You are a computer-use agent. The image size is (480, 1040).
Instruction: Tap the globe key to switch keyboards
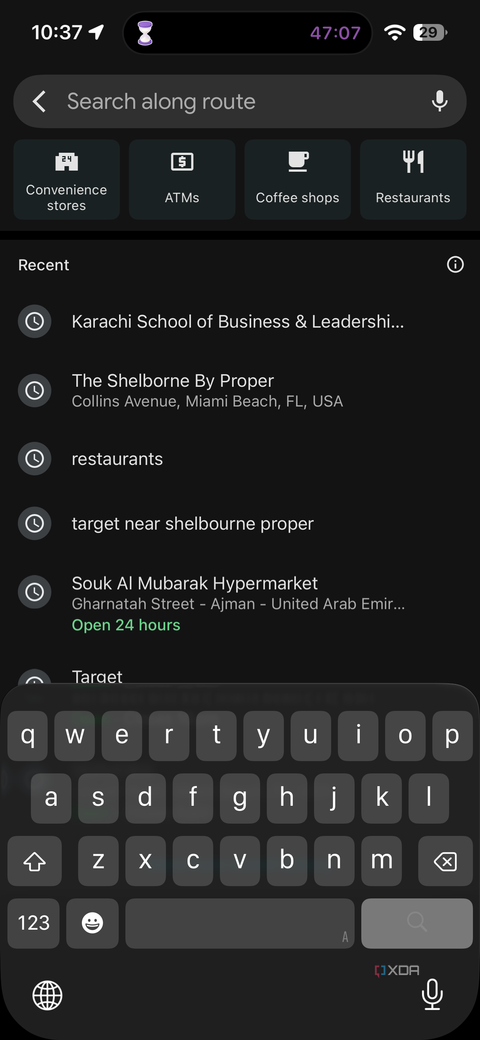point(47,996)
